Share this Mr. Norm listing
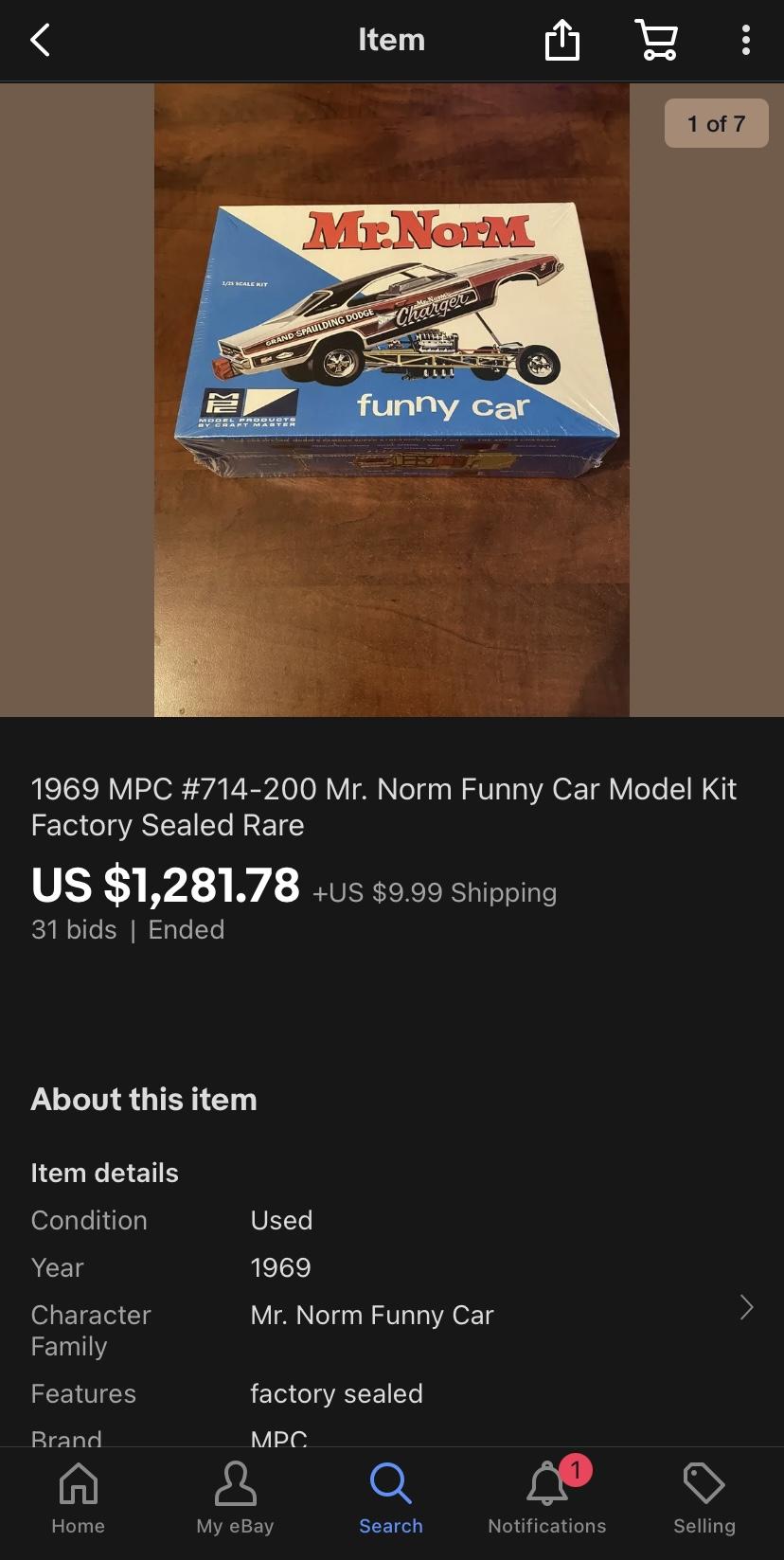 (561, 40)
